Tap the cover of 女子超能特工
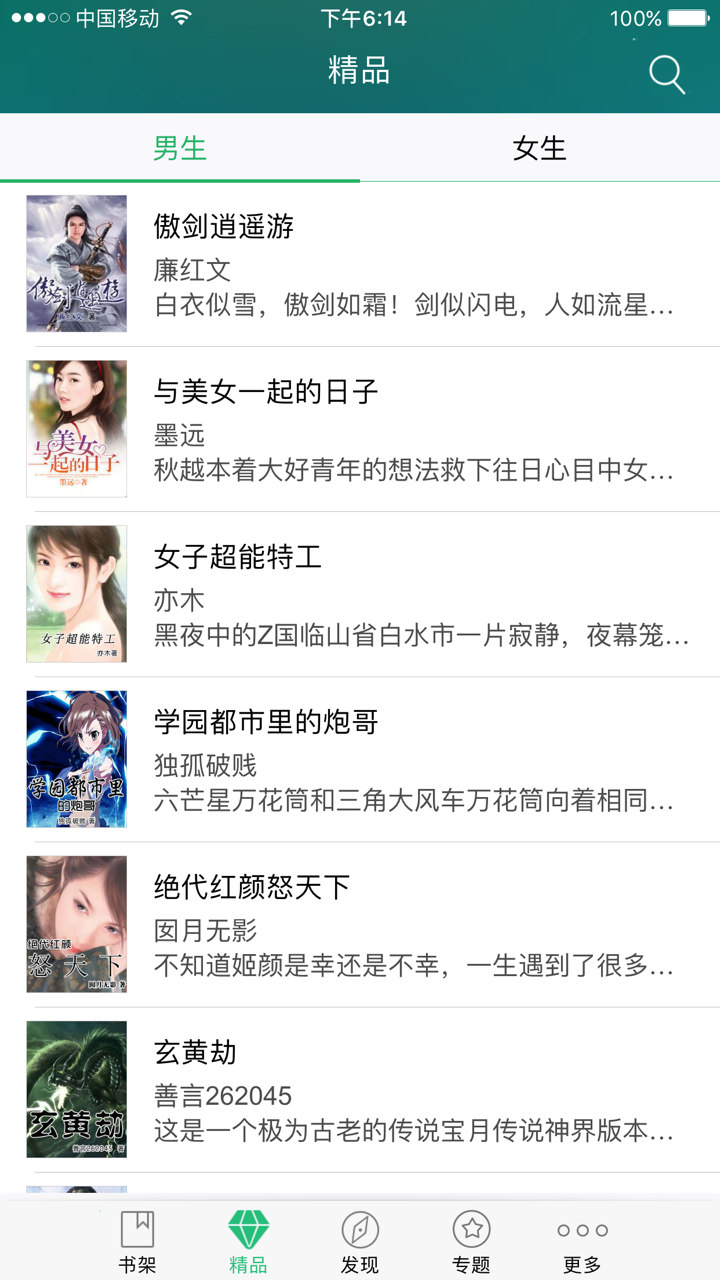The image size is (720, 1280). click(76, 593)
